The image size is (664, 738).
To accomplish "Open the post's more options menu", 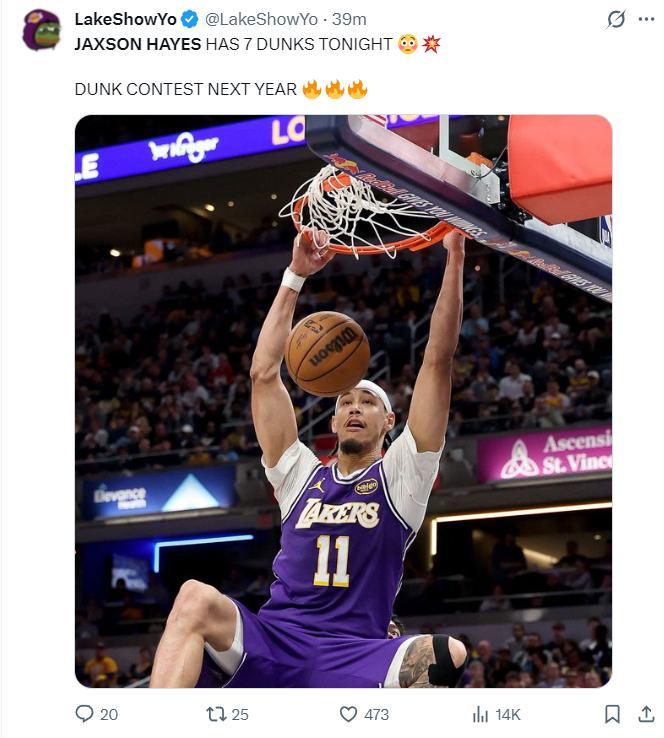I will pos(645,19).
